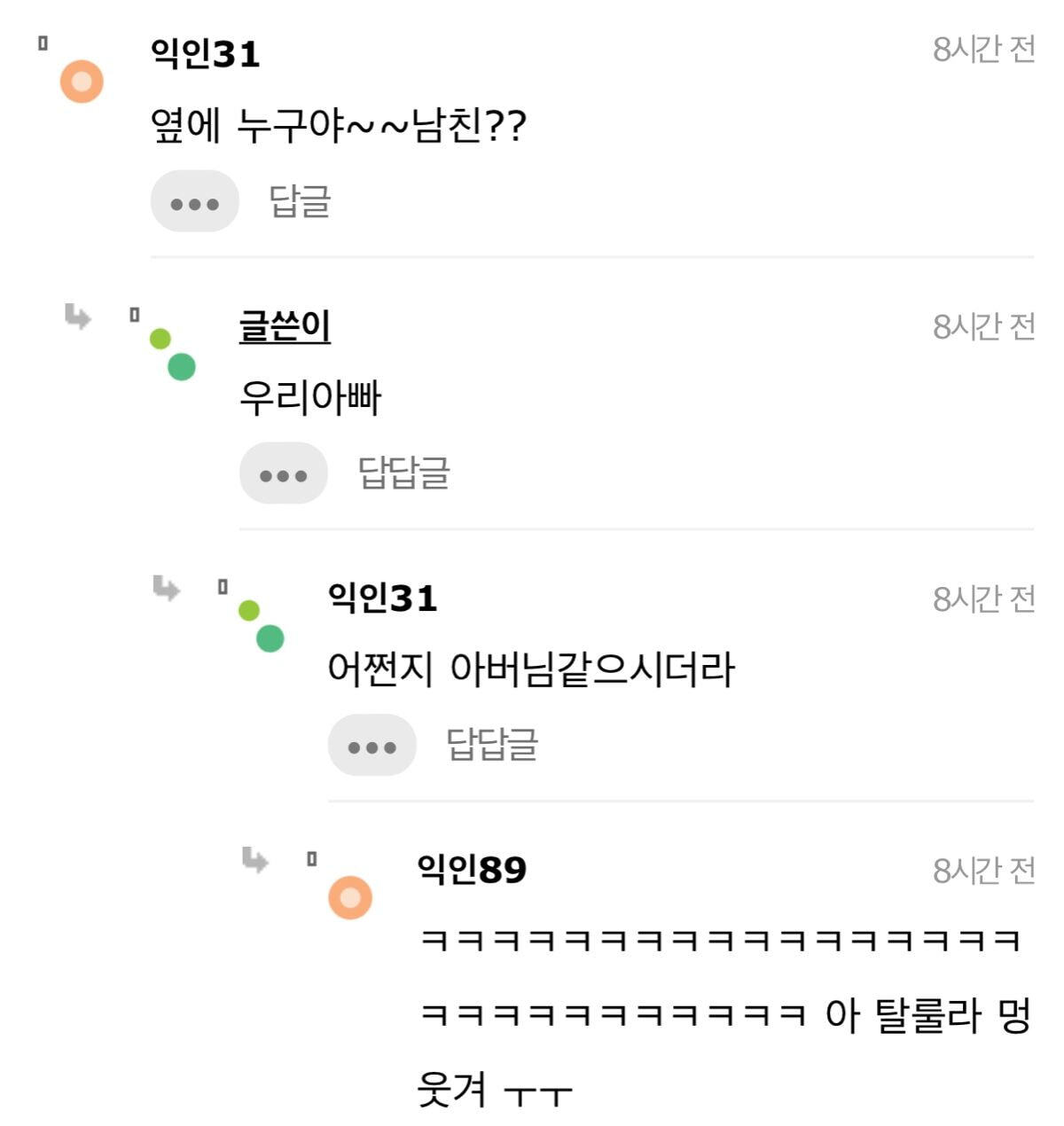Click 글쓴이's green profile avatar
The image size is (1064, 1126).
click(181, 364)
